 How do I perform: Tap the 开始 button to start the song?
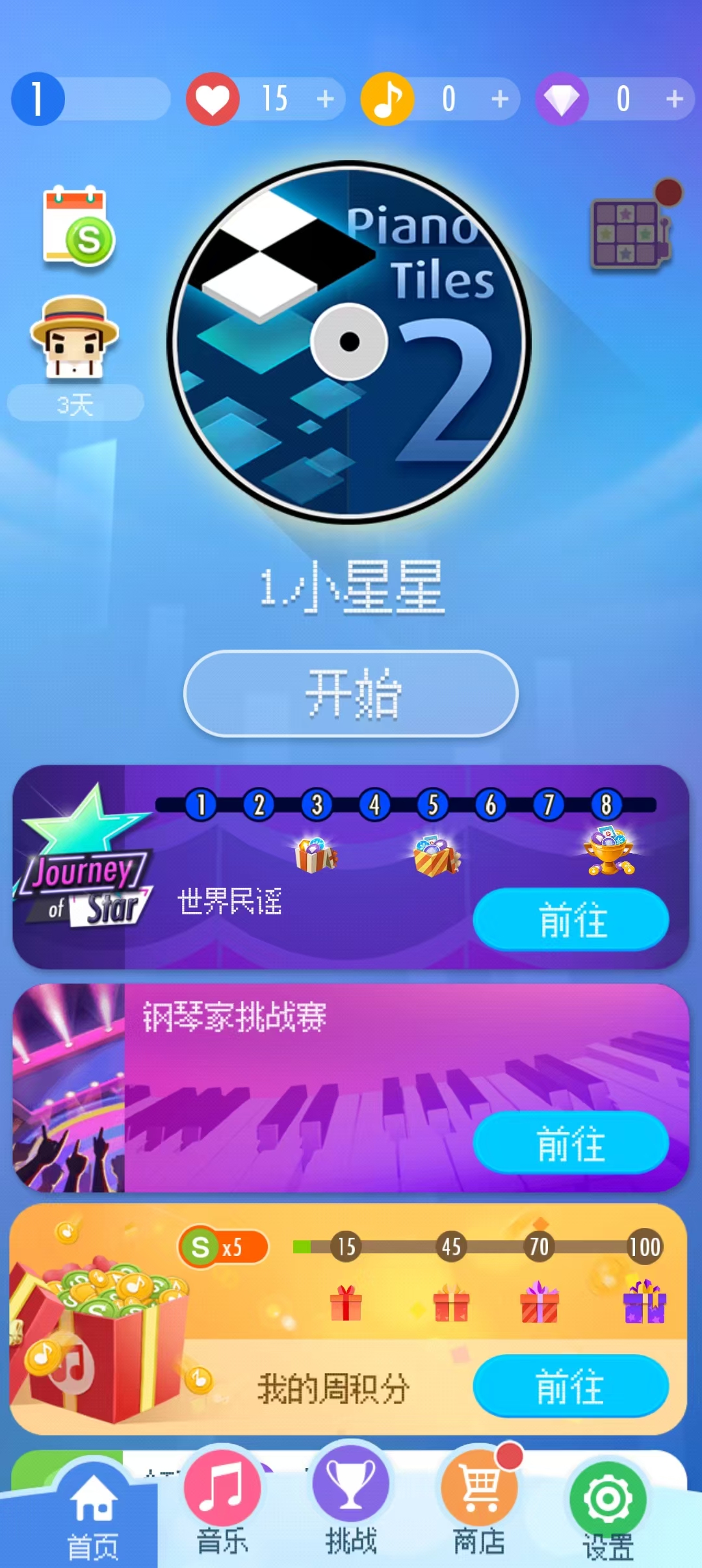pyautogui.click(x=351, y=694)
